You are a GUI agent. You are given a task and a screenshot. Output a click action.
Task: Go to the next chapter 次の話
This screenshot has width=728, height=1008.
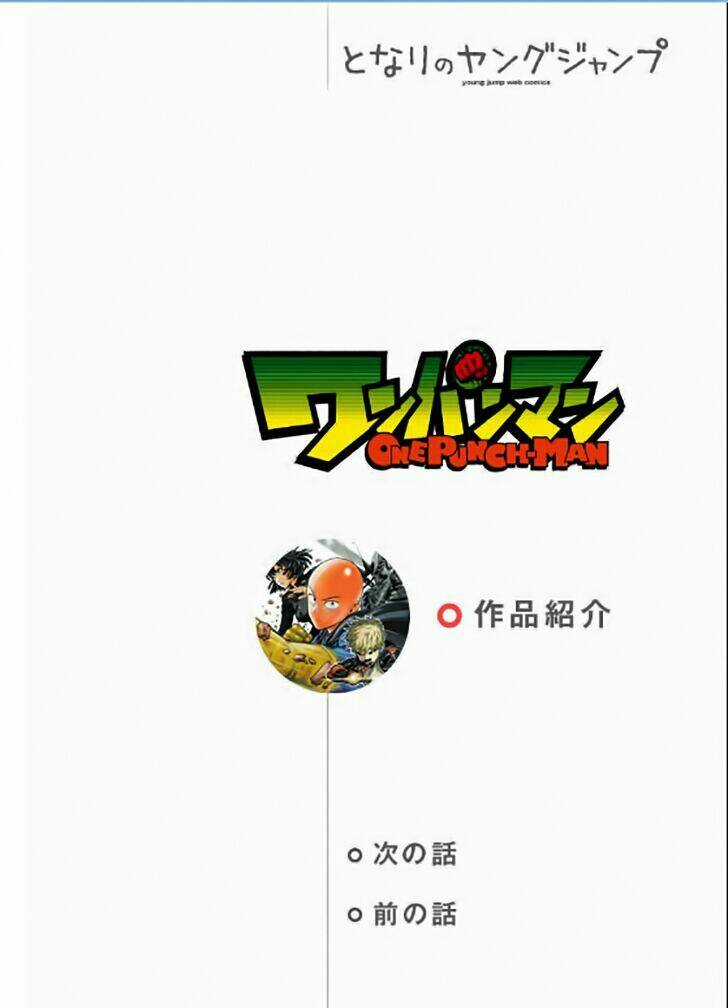(x=414, y=854)
